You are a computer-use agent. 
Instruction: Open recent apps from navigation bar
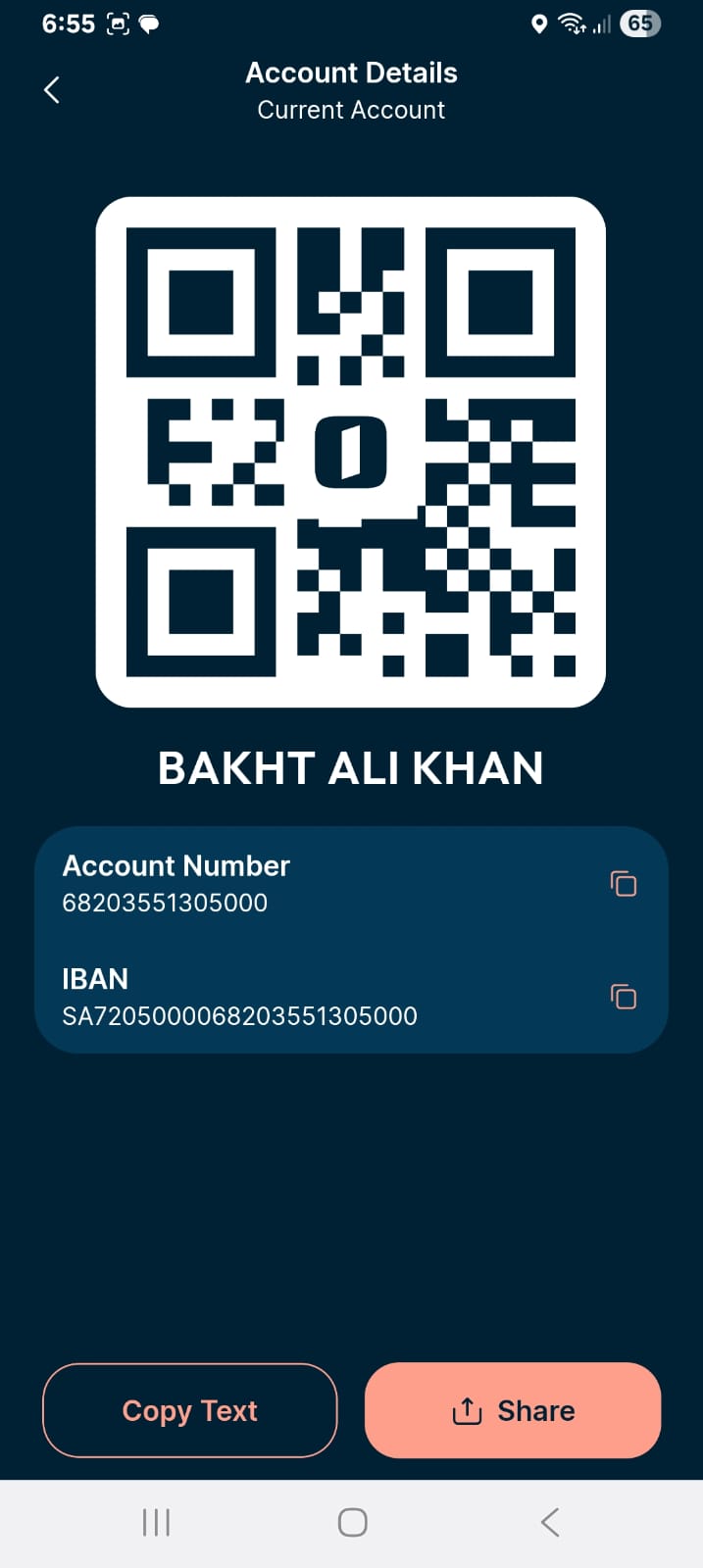[156, 1522]
